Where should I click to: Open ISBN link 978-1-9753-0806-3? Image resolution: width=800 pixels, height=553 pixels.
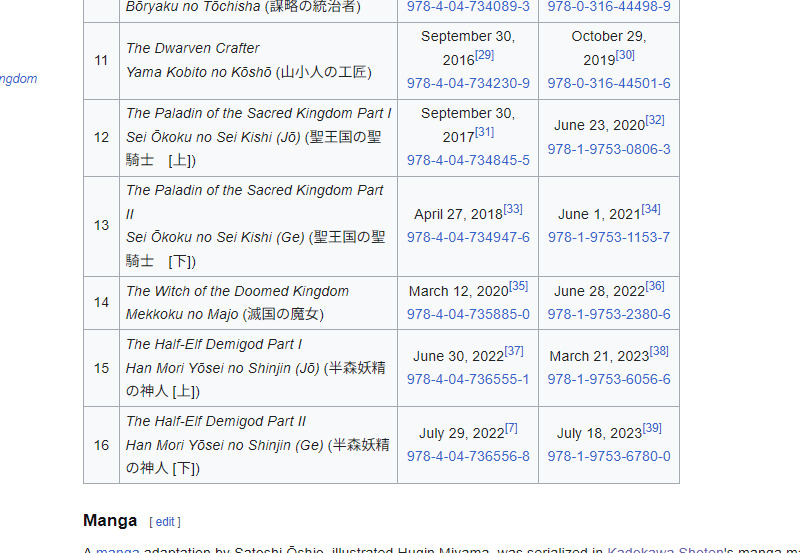click(x=608, y=149)
